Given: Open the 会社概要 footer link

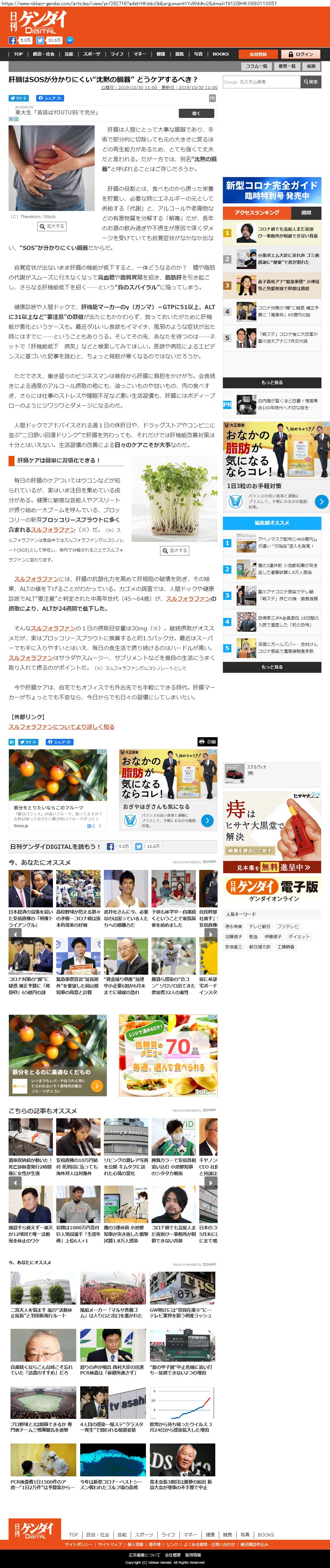Looking at the screenshot, I should (x=172, y=1555).
